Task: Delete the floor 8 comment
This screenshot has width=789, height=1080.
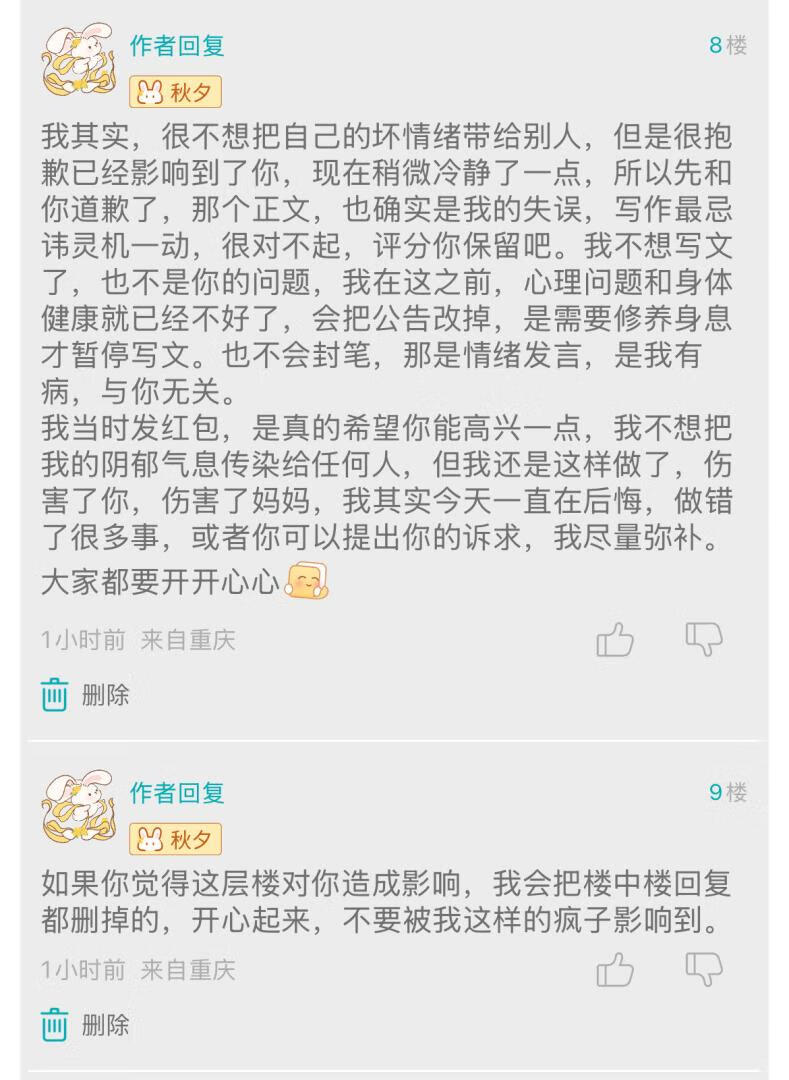Action: pos(85,694)
